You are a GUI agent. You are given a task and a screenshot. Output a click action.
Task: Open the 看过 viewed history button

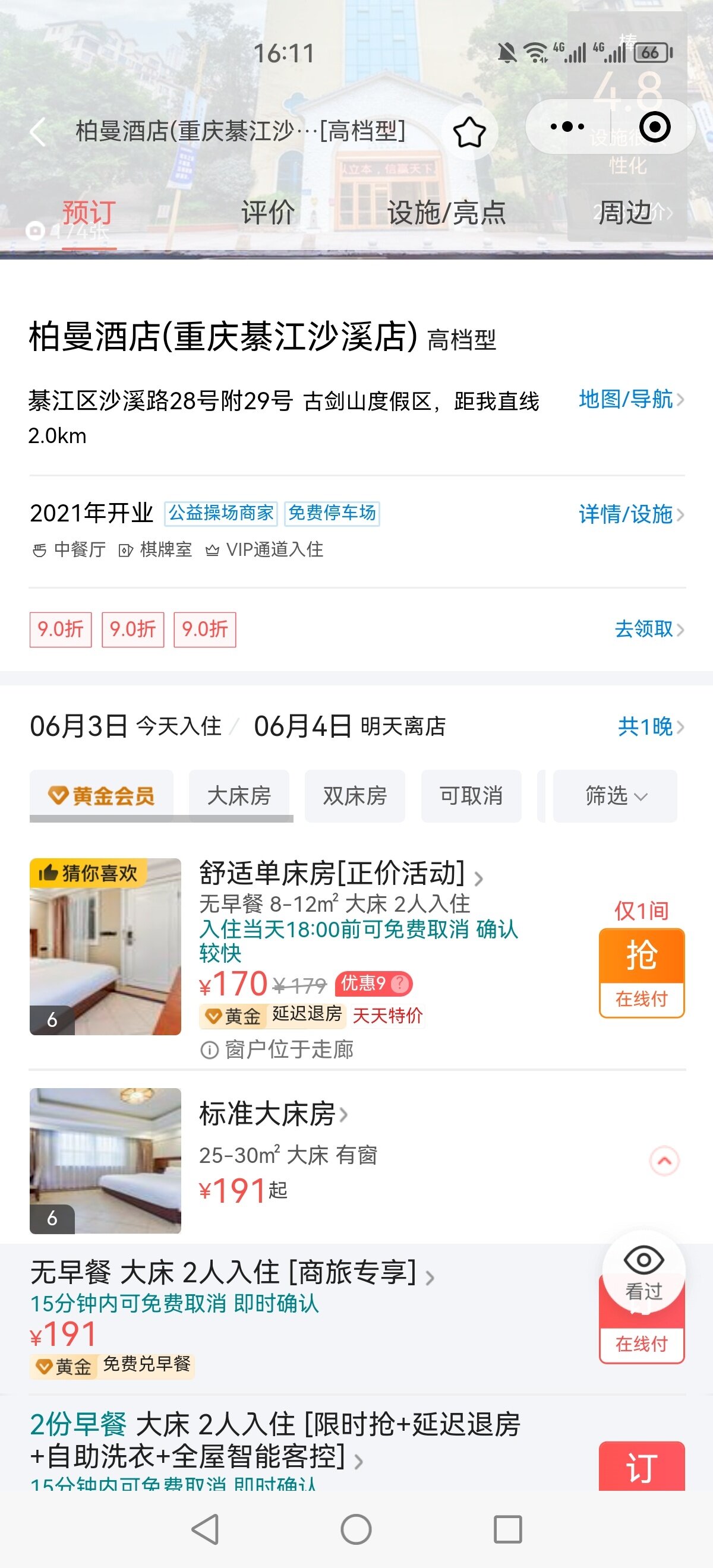click(643, 1271)
